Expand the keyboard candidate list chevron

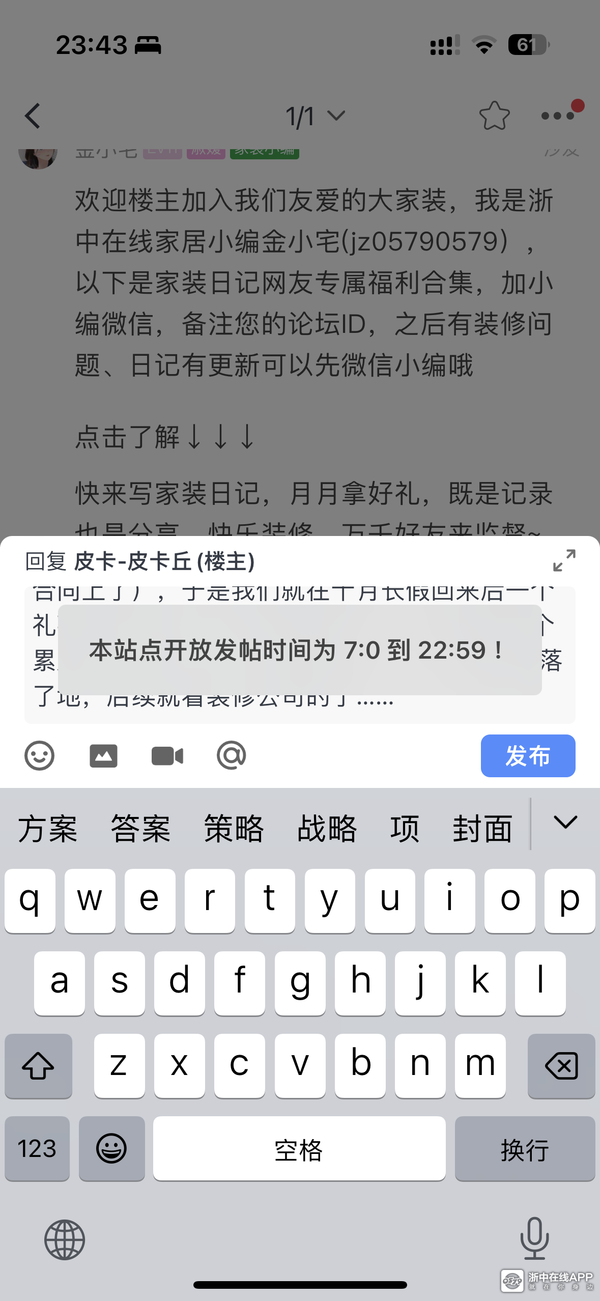coord(565,824)
